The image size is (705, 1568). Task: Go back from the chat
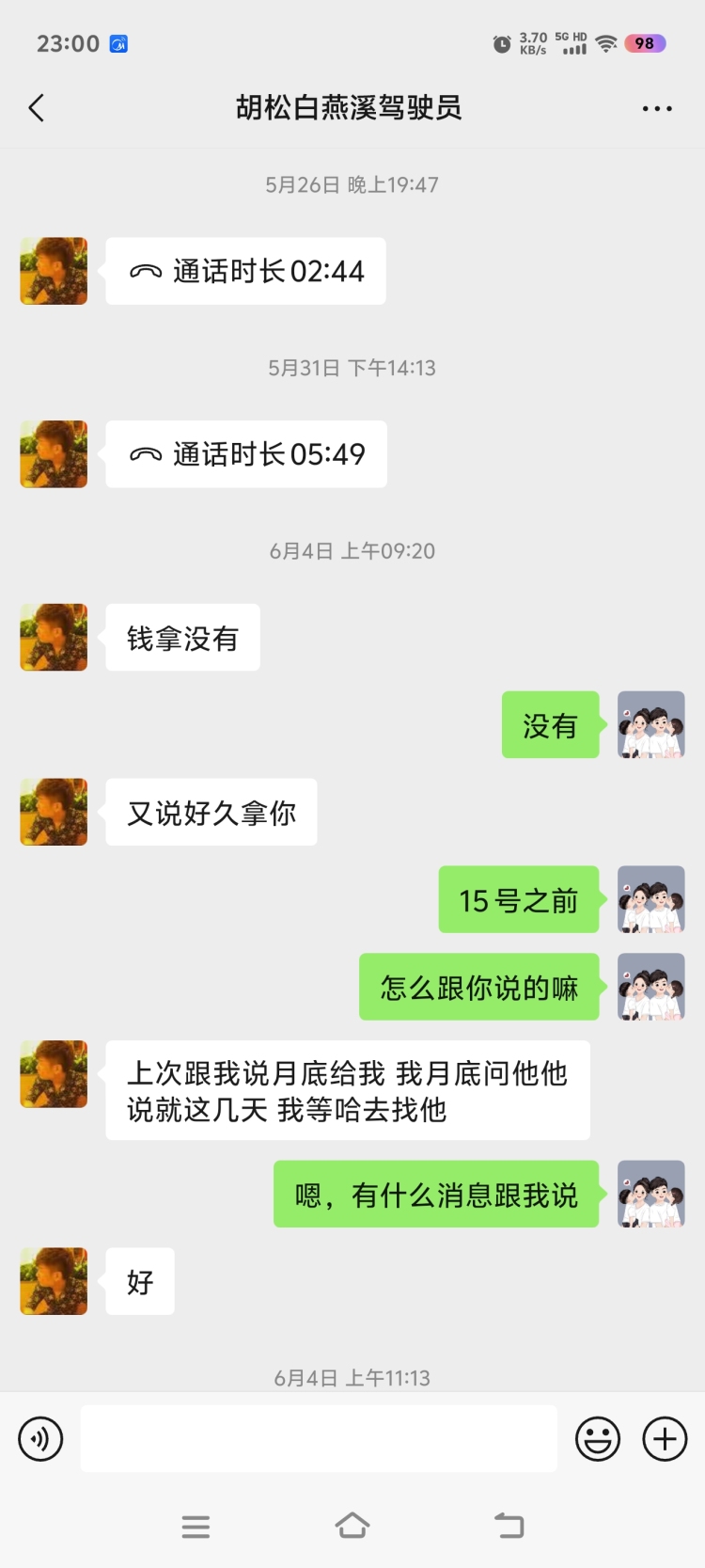tap(37, 108)
